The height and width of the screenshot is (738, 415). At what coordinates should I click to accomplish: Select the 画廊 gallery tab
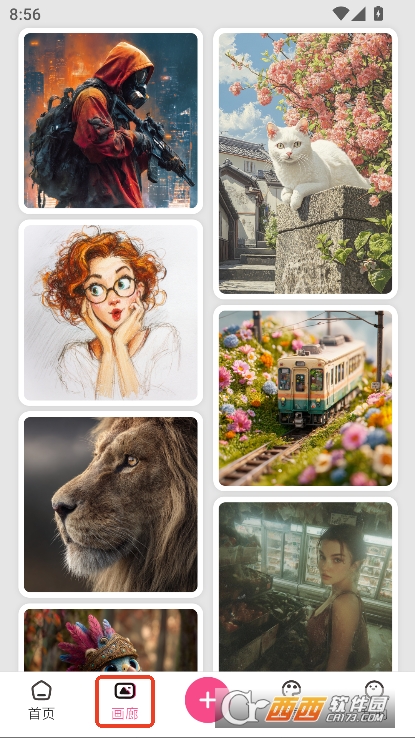pos(125,701)
